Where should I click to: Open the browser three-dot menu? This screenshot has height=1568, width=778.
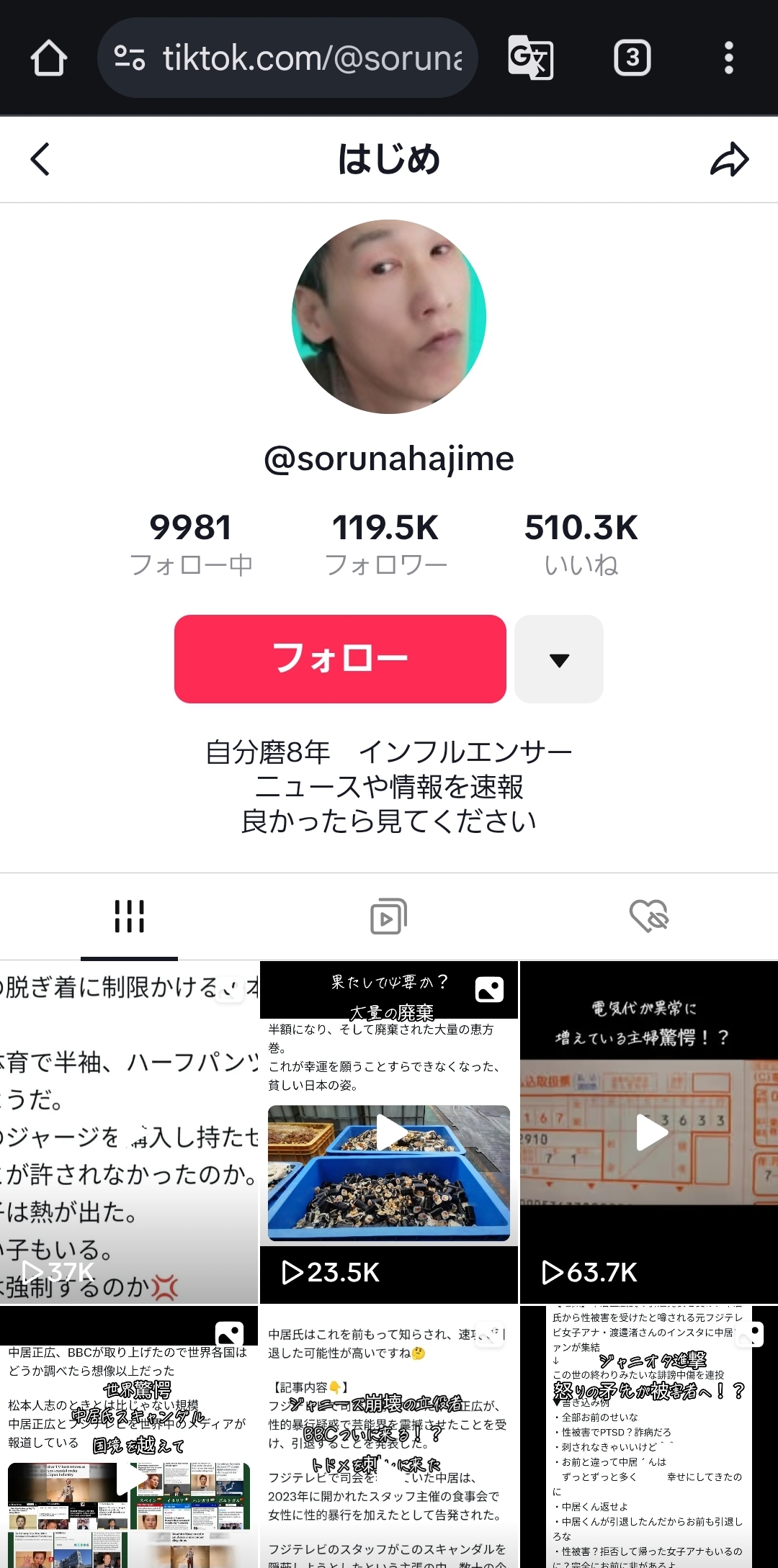click(729, 58)
